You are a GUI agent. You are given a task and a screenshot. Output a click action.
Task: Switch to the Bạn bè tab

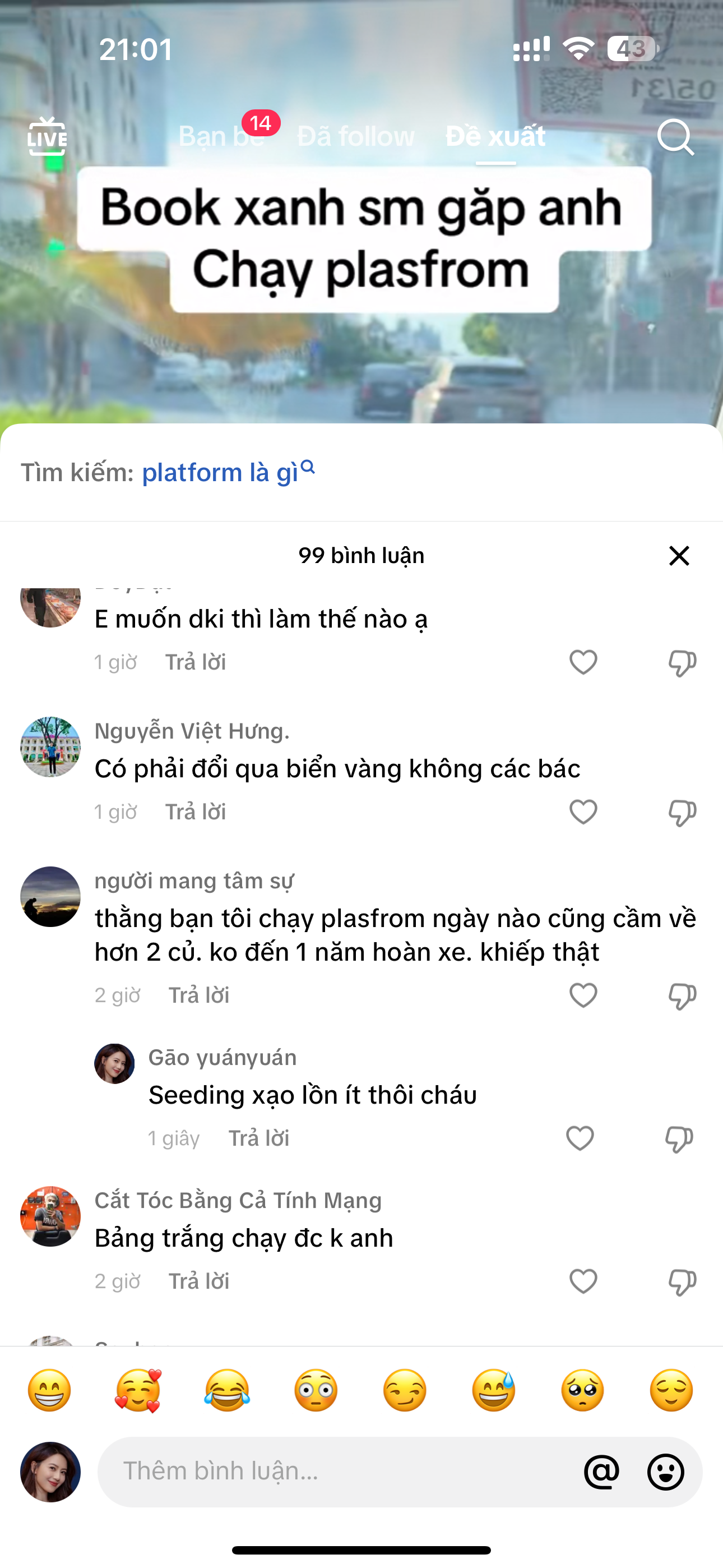221,136
